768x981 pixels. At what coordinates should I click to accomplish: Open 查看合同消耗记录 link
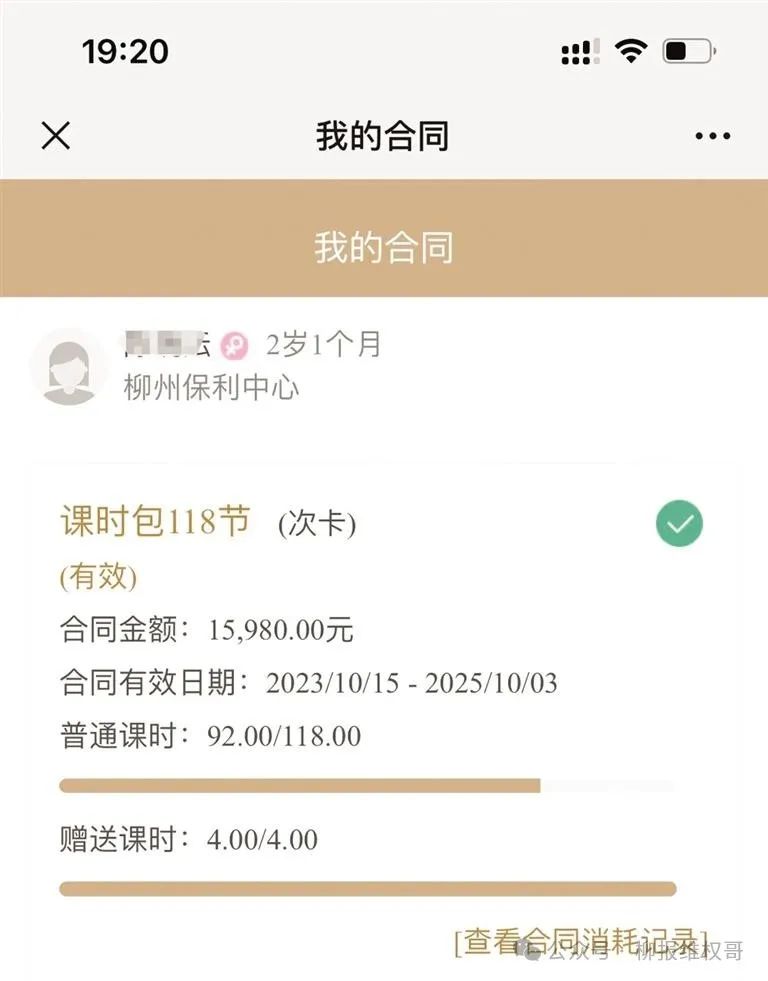tap(580, 941)
